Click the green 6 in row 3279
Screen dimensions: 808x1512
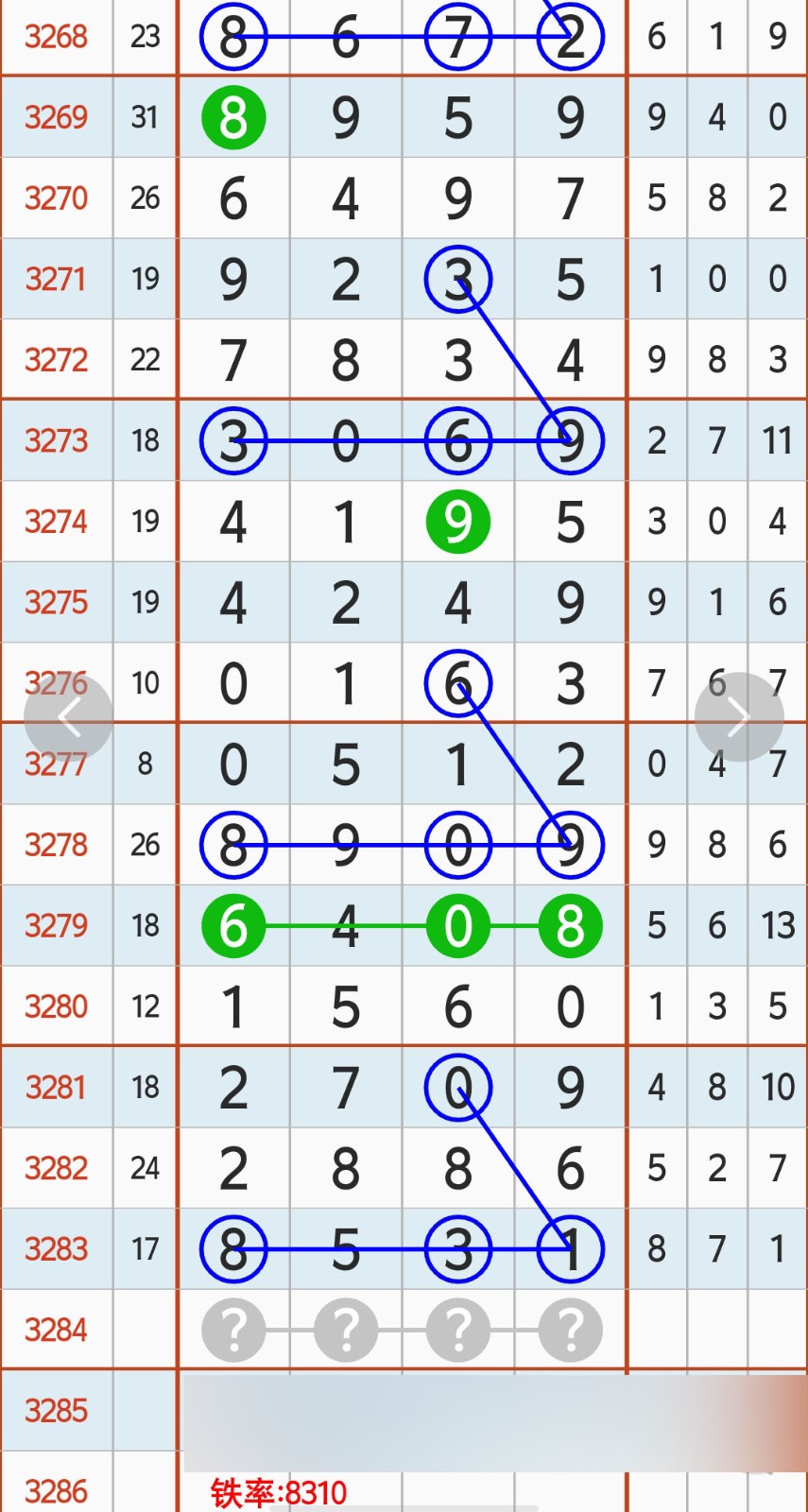click(x=233, y=926)
